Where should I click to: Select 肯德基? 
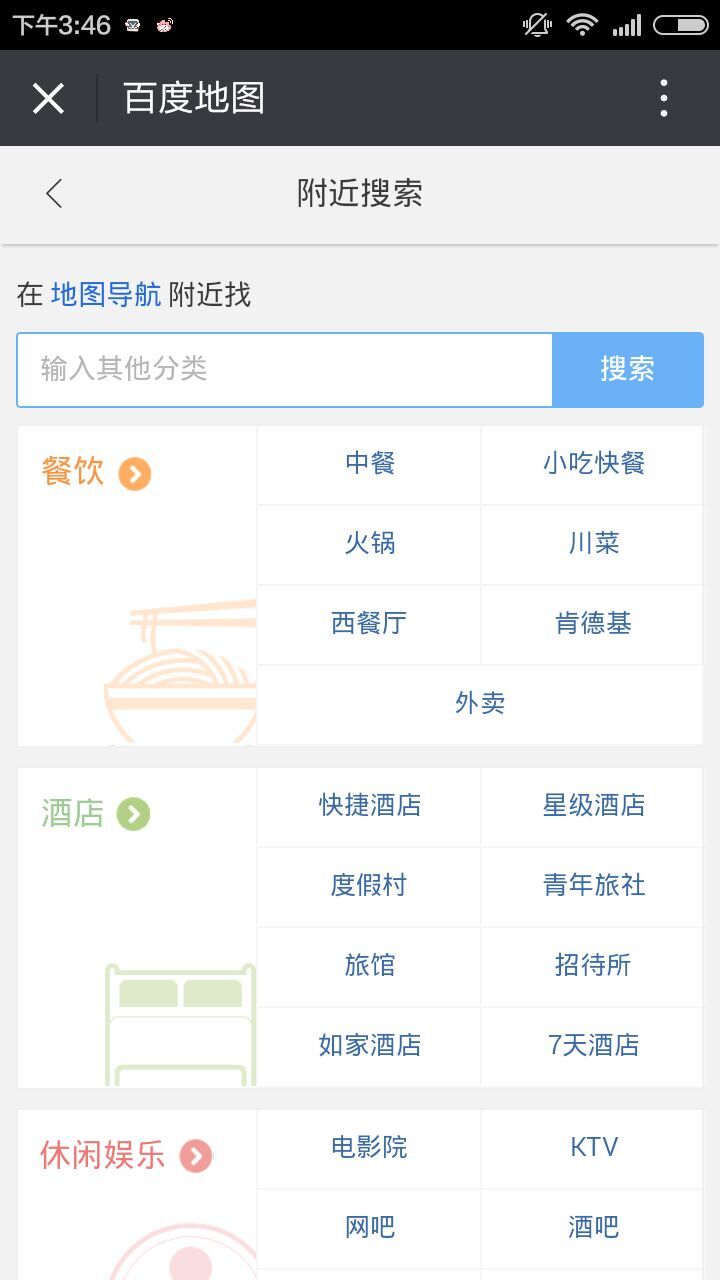pyautogui.click(x=593, y=624)
